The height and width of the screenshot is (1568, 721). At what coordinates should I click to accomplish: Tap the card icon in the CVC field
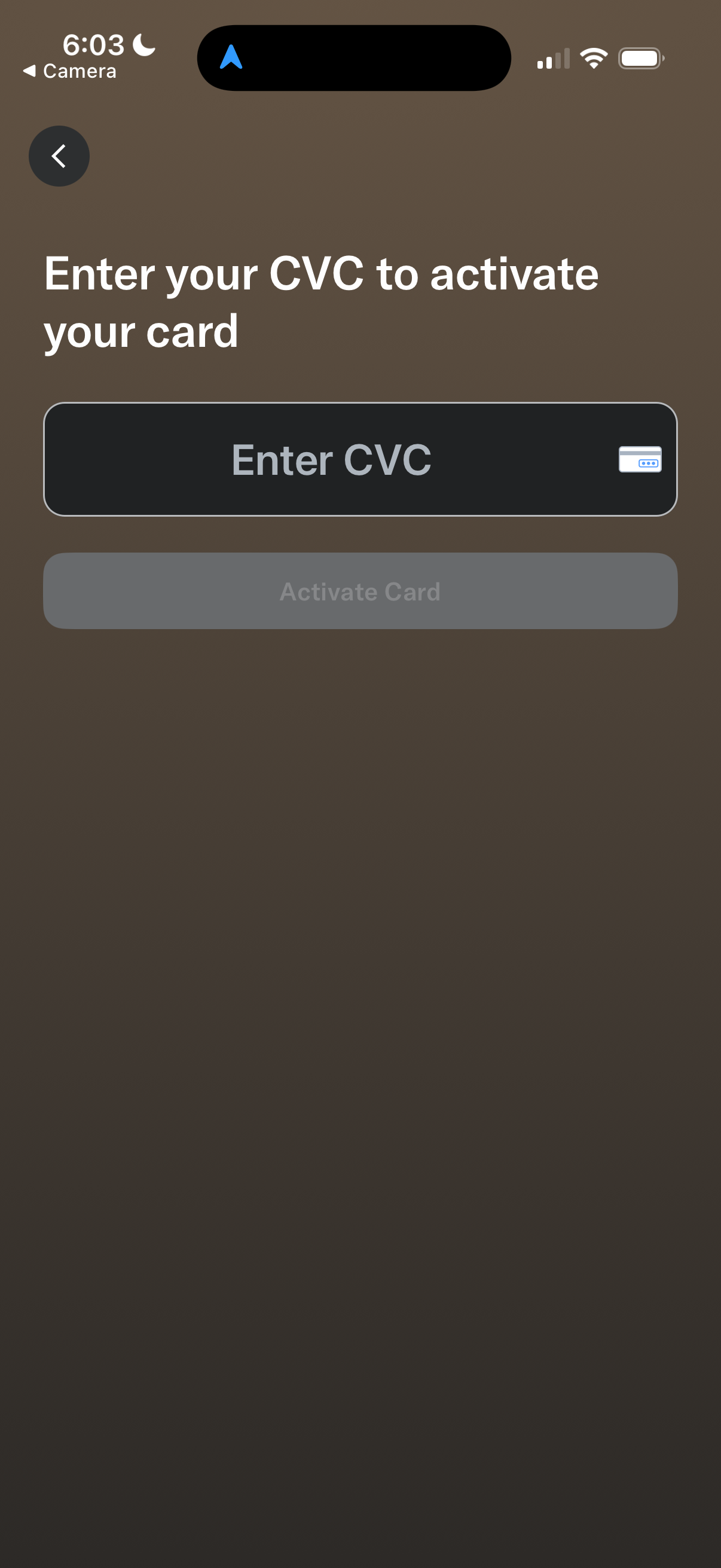click(640, 459)
